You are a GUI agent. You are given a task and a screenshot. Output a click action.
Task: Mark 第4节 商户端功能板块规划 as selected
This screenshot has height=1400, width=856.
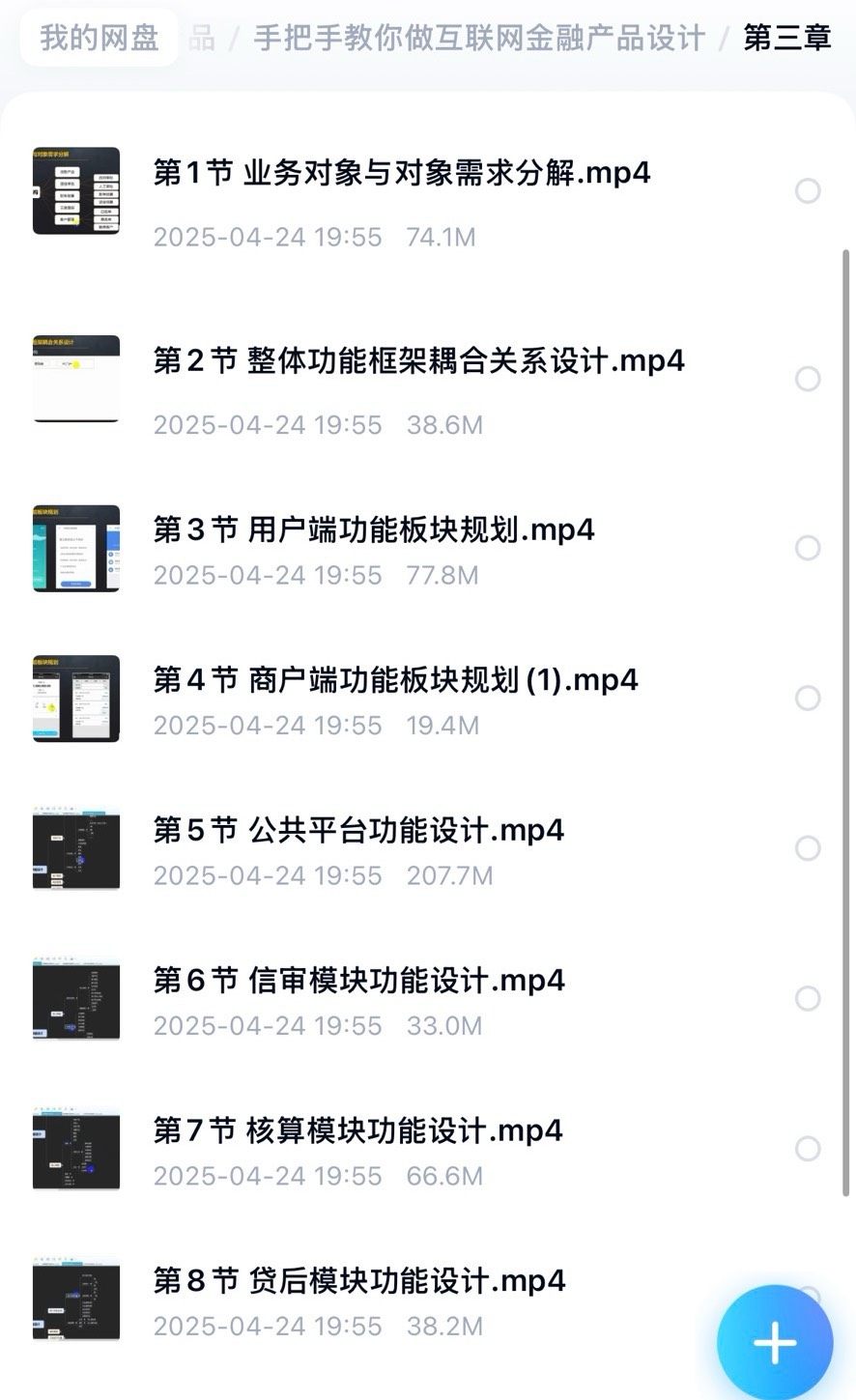(808, 698)
